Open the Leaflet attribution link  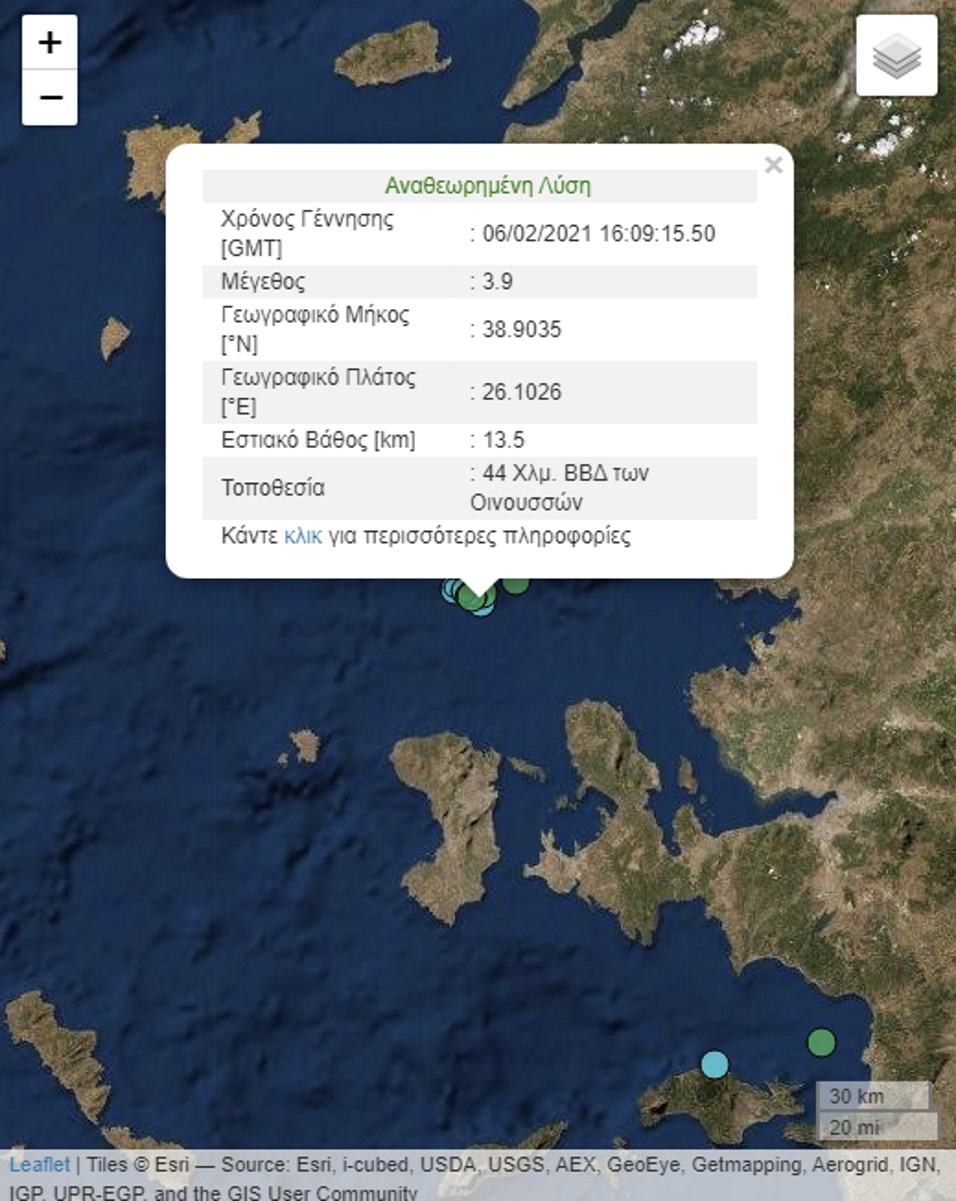click(x=40, y=1164)
